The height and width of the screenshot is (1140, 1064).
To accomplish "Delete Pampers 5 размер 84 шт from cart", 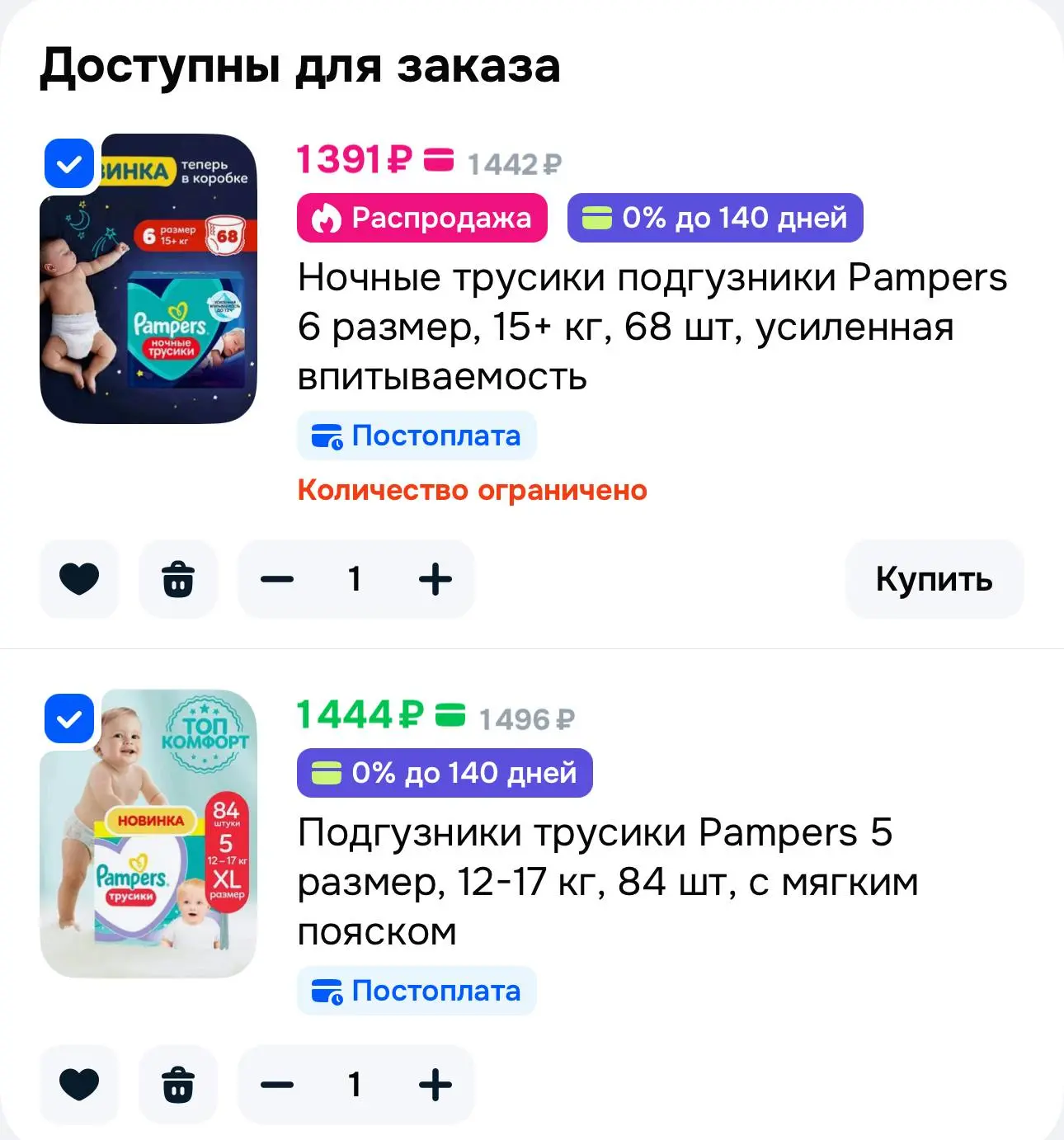I will click(x=178, y=1084).
